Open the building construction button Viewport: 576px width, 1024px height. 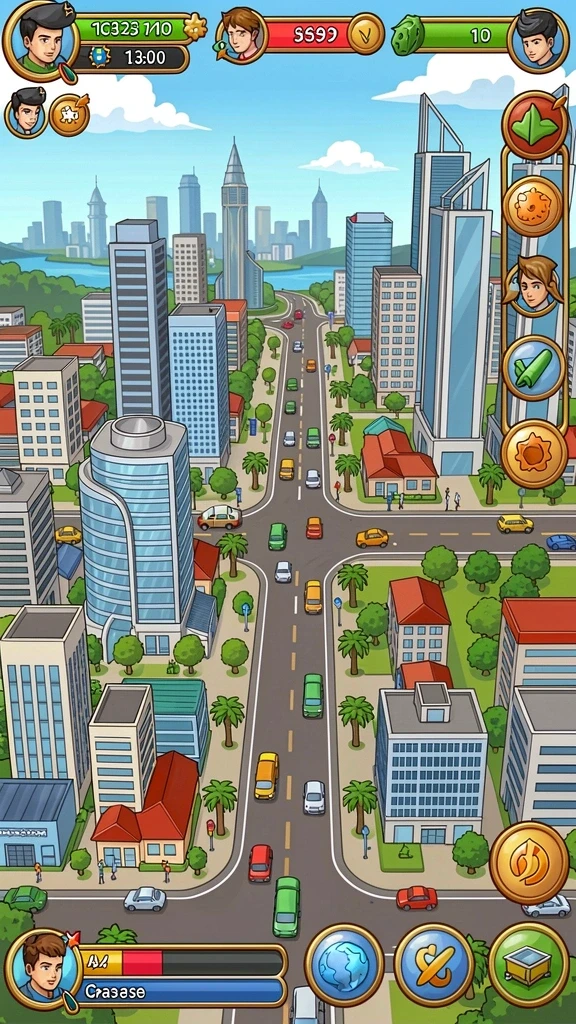tap(528, 963)
